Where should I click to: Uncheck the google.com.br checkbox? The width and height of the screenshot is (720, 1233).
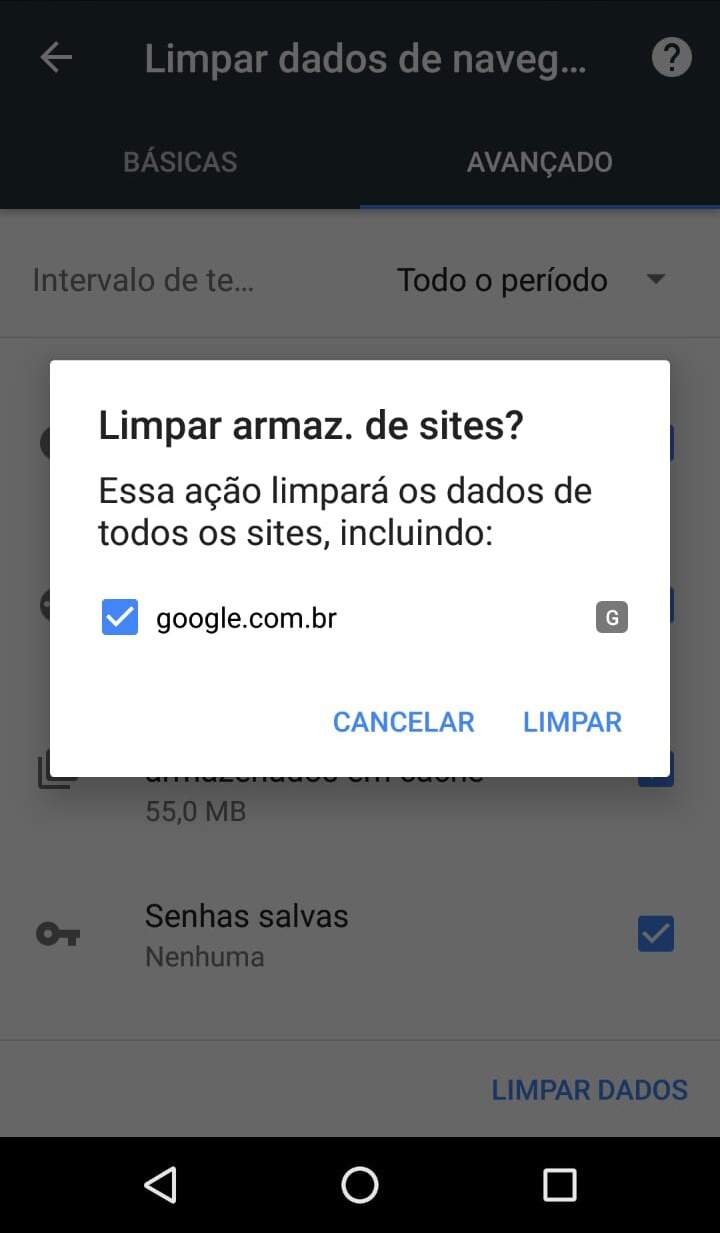point(120,617)
